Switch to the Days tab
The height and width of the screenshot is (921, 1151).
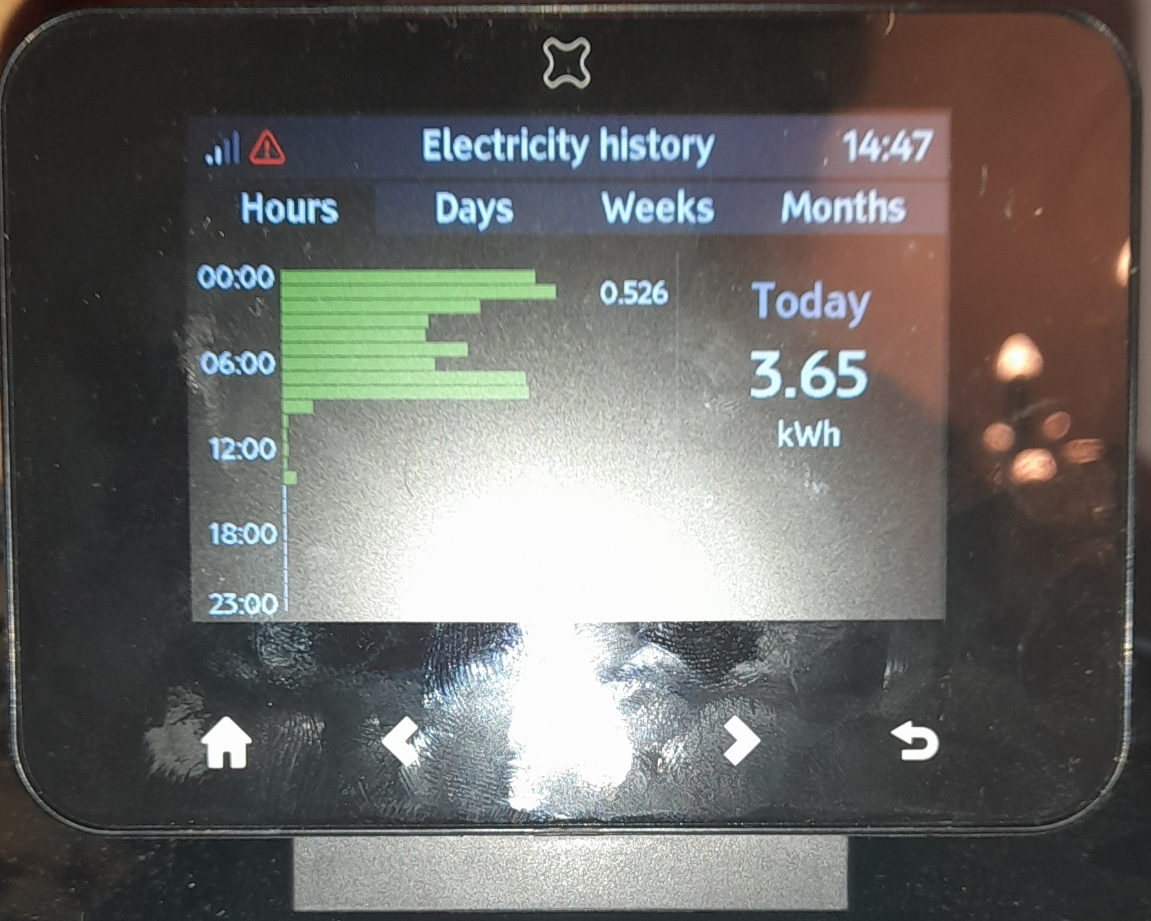474,209
